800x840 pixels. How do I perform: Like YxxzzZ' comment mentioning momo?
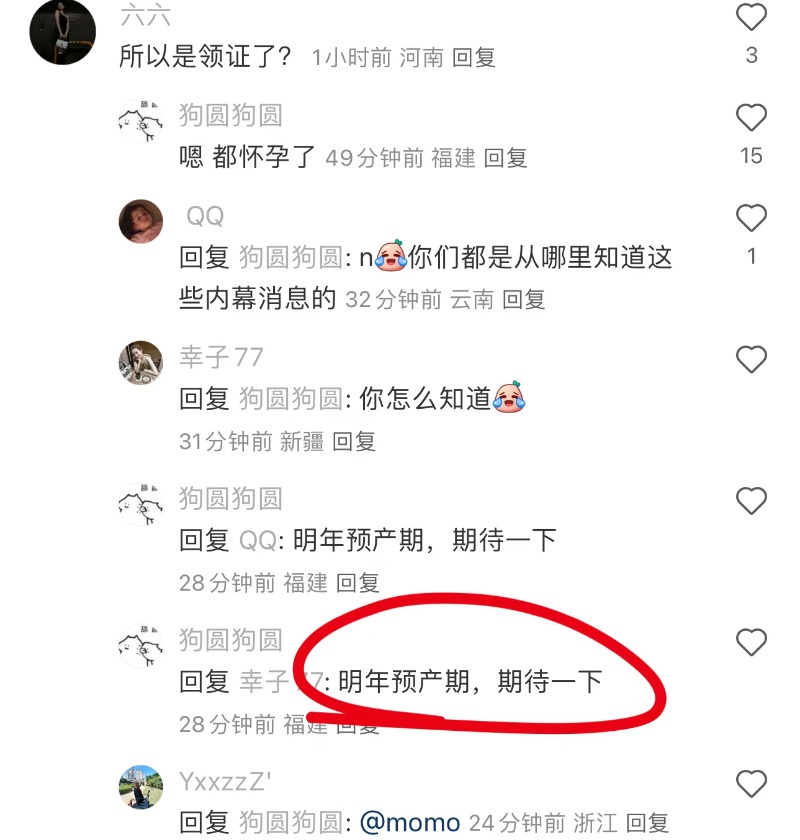751,783
